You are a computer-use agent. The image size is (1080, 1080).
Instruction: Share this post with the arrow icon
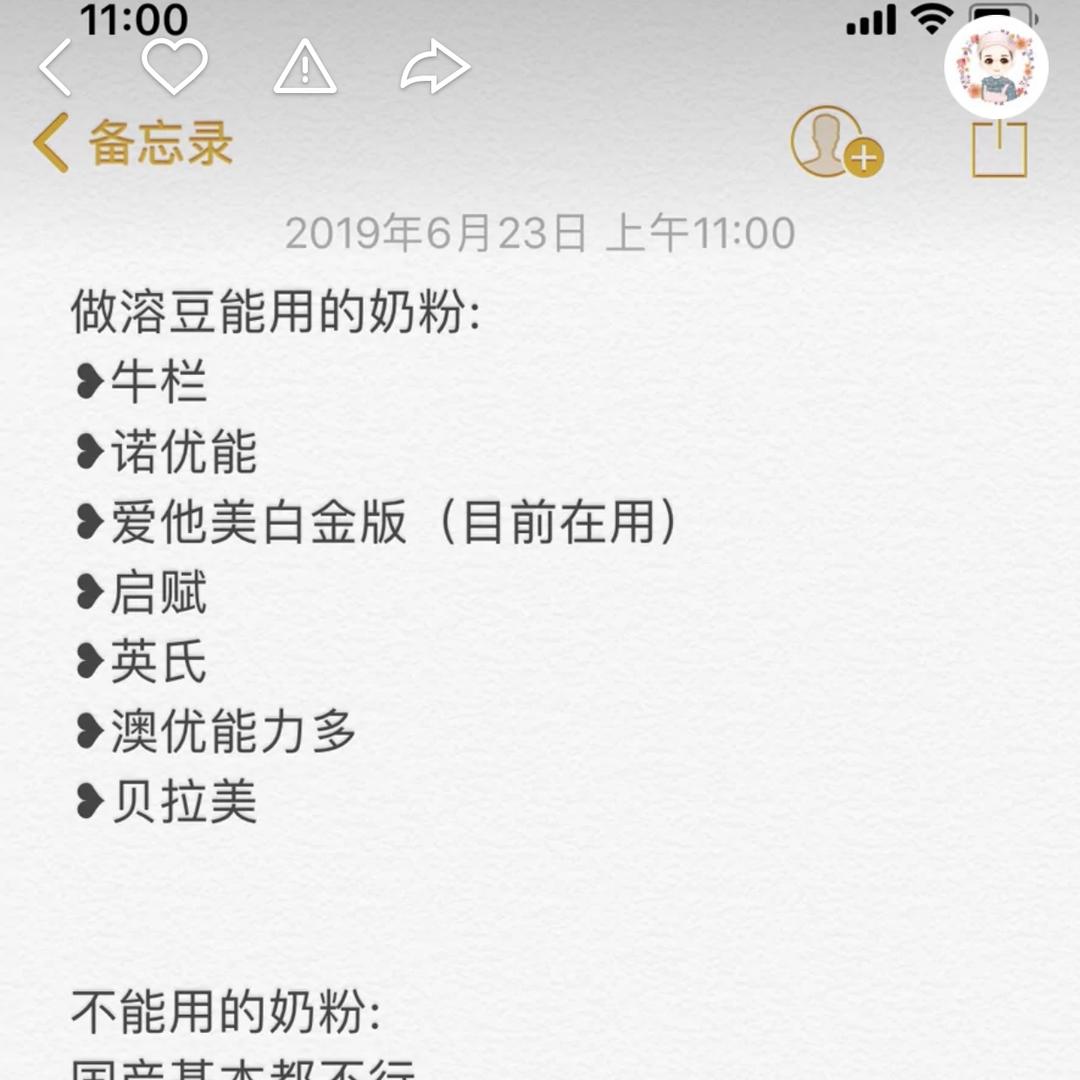click(x=435, y=68)
